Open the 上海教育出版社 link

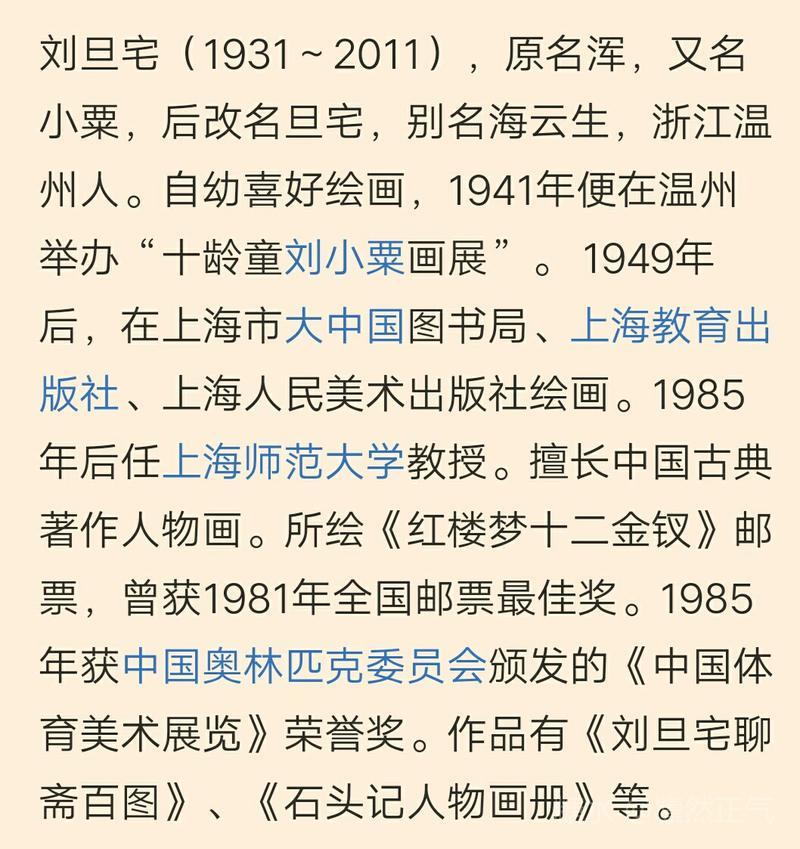[669, 326]
